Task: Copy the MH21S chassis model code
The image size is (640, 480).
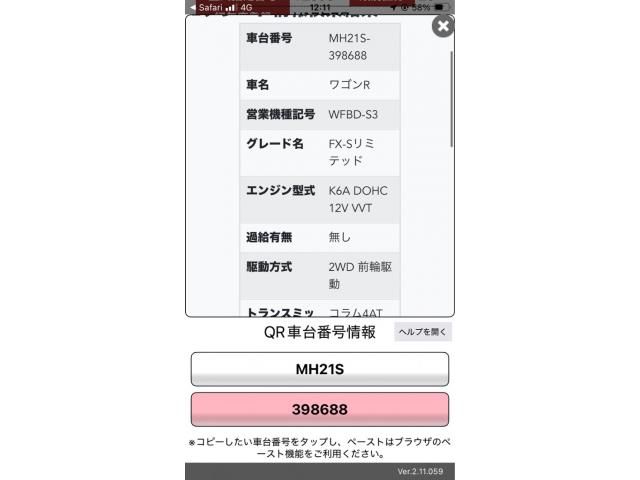Action: coord(319,369)
